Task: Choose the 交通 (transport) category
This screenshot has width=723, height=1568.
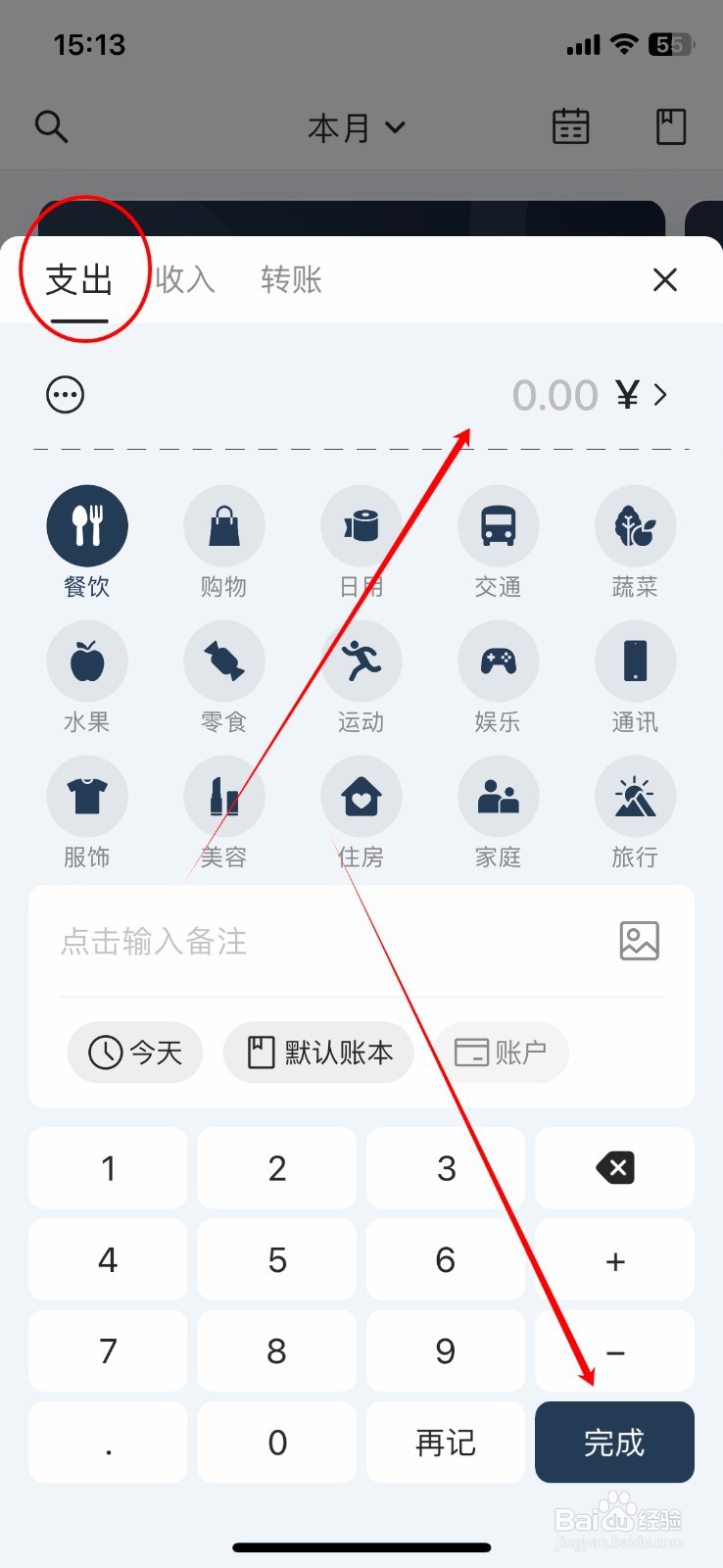Action: (x=498, y=525)
